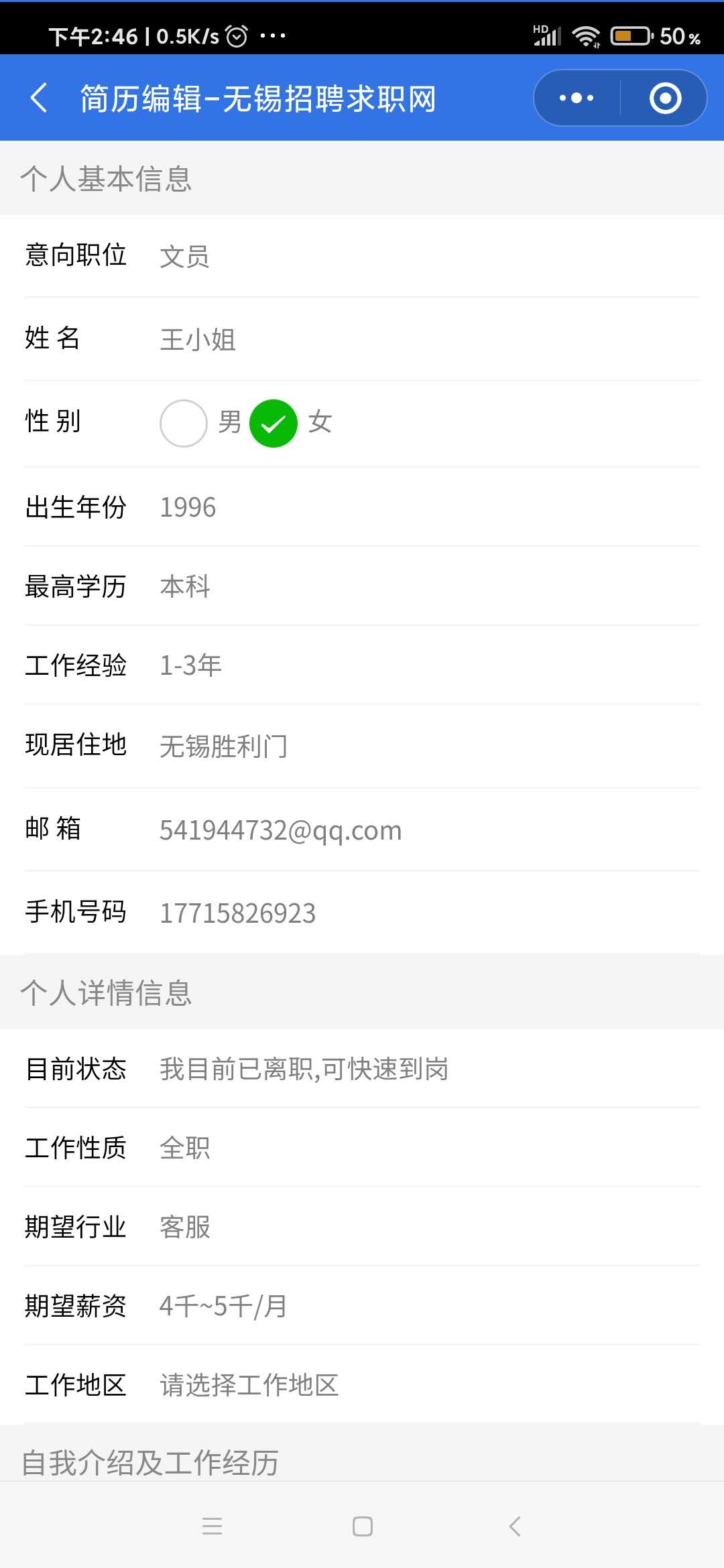Change 期望行业 from 客服
The width and height of the screenshot is (724, 1568).
(429, 1227)
